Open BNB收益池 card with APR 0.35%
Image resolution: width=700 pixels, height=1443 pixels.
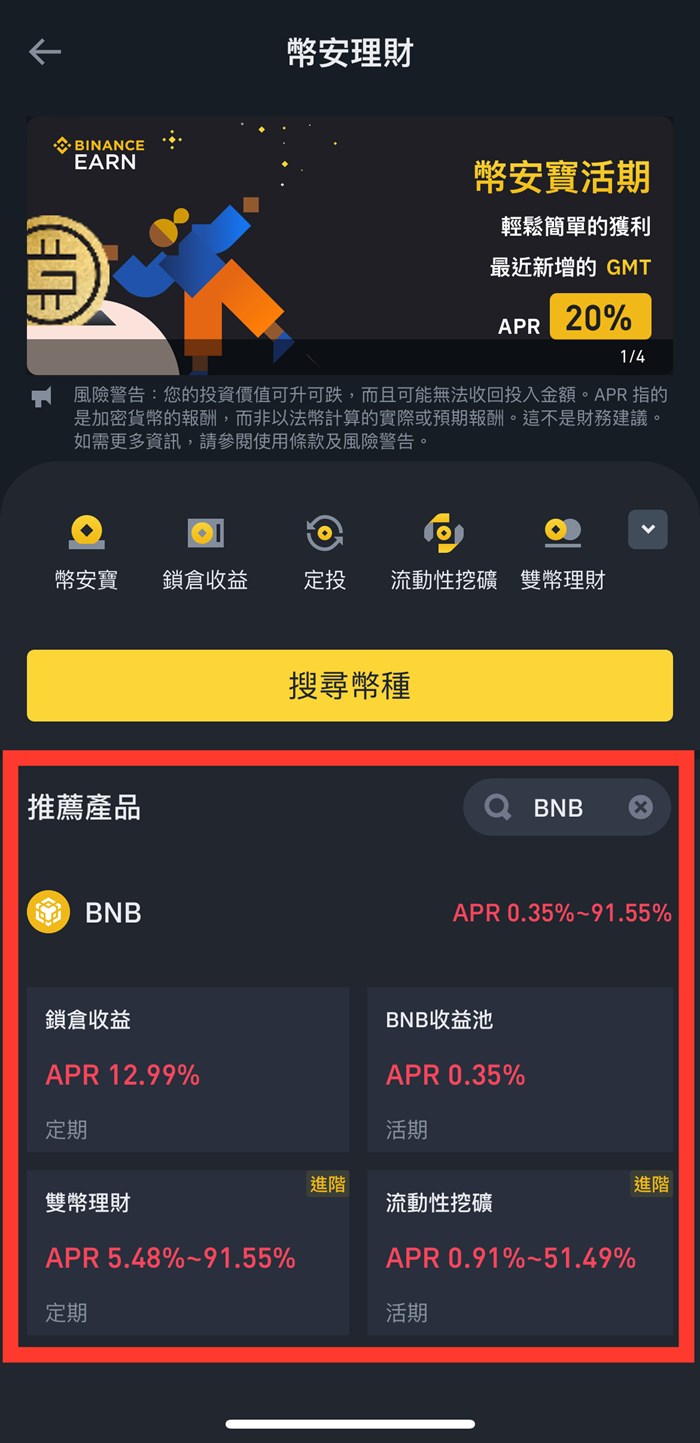[520, 1070]
